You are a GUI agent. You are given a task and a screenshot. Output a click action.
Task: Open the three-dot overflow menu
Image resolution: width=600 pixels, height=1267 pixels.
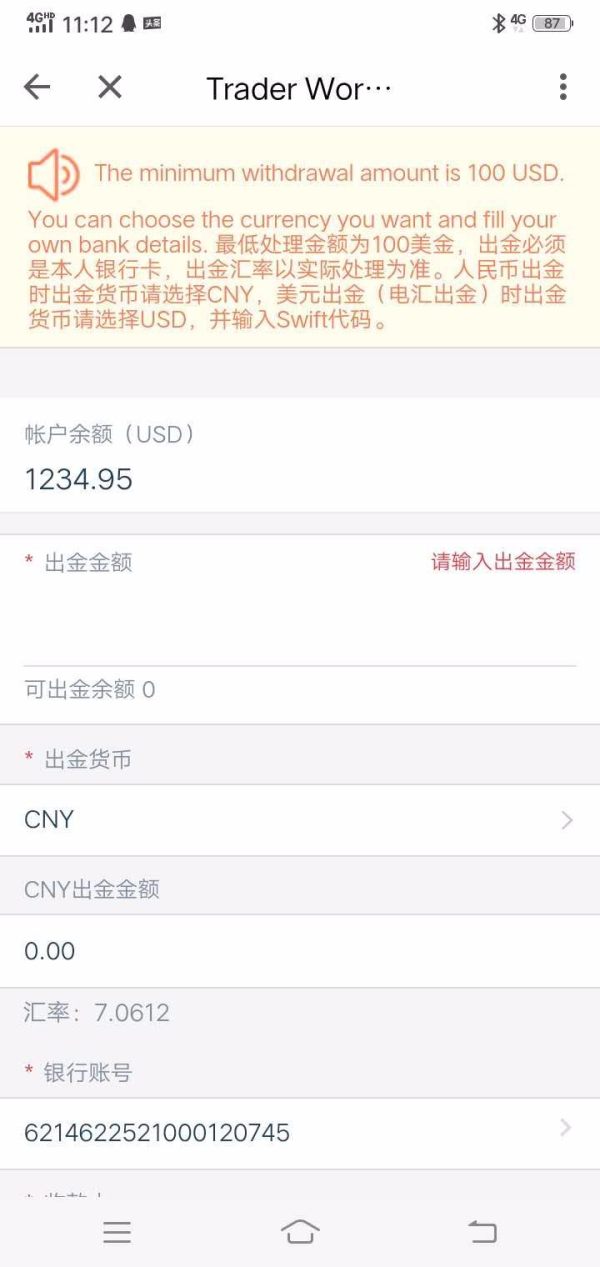tap(563, 88)
